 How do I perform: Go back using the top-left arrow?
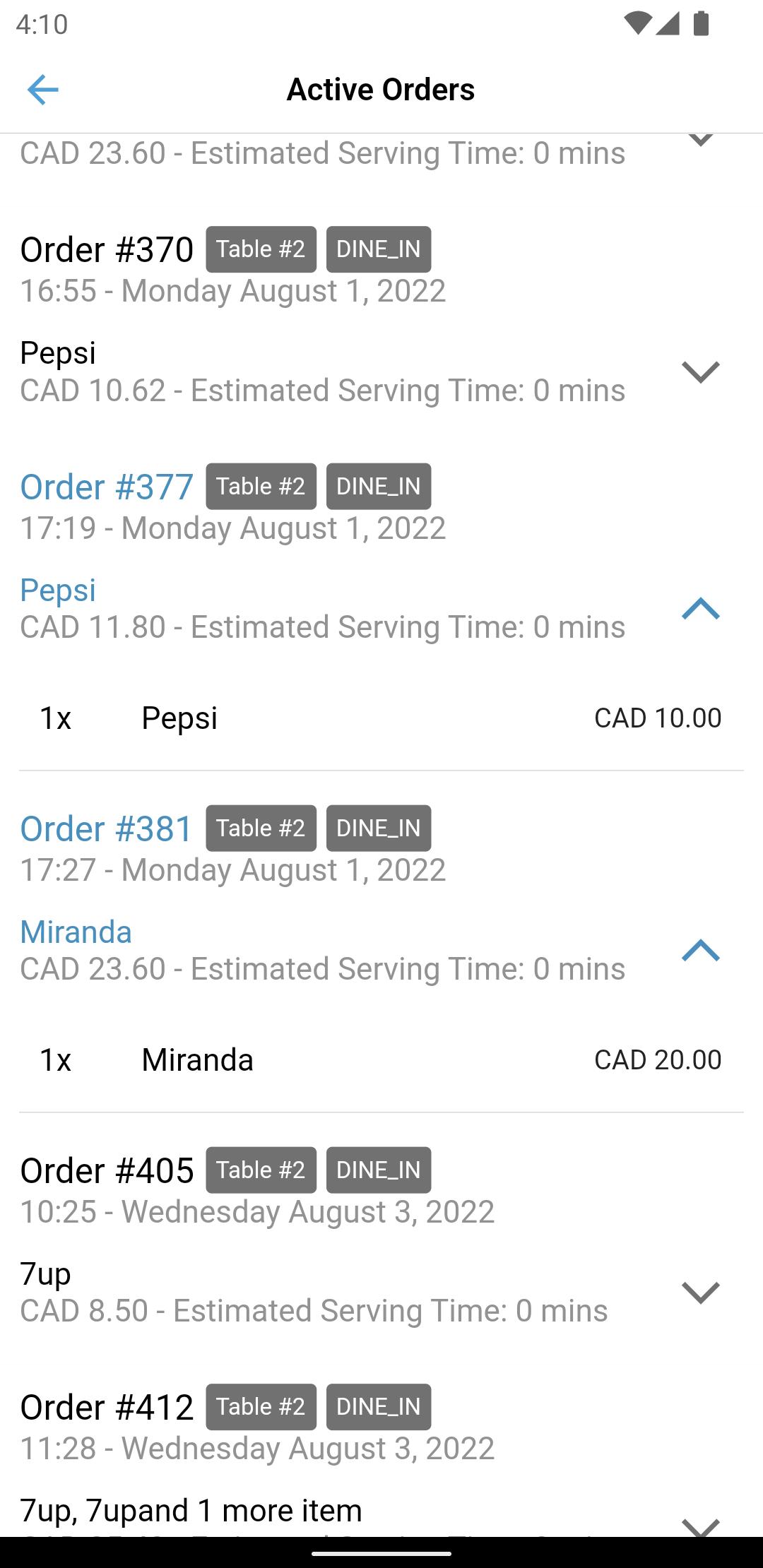point(42,90)
